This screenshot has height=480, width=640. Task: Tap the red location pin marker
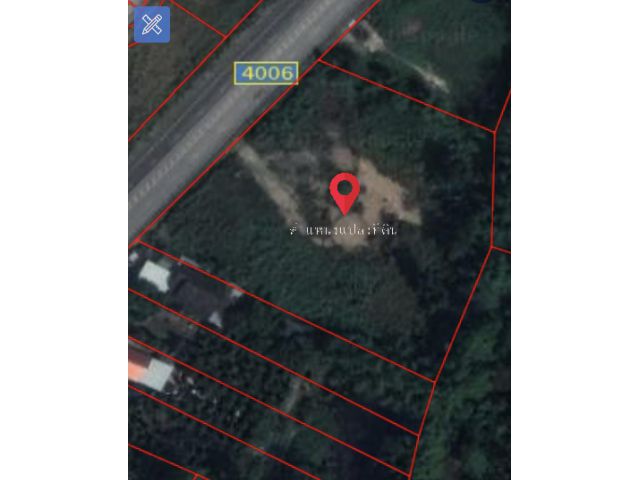[x=345, y=191]
